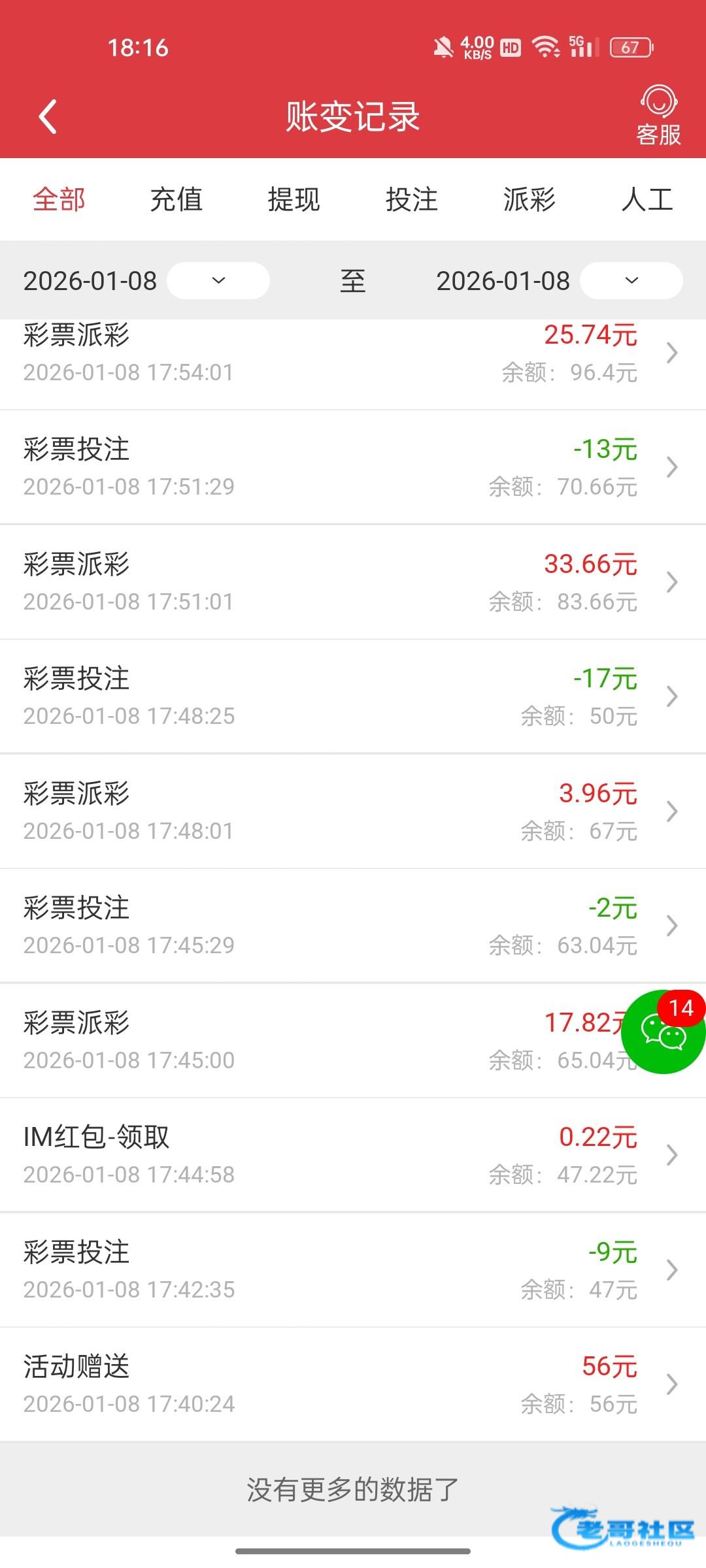The width and height of the screenshot is (706, 1568).
Task: Open IM红包-领取 record details
Action: [x=353, y=1155]
